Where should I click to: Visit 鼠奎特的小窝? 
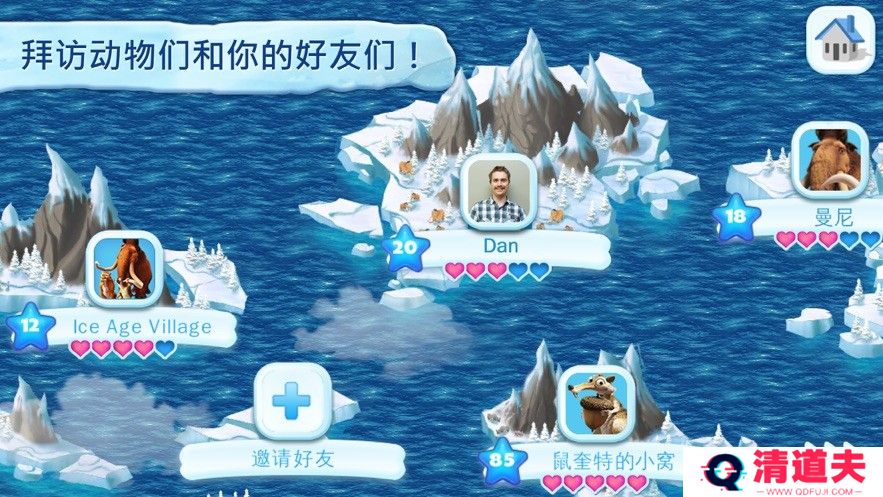pyautogui.click(x=595, y=402)
